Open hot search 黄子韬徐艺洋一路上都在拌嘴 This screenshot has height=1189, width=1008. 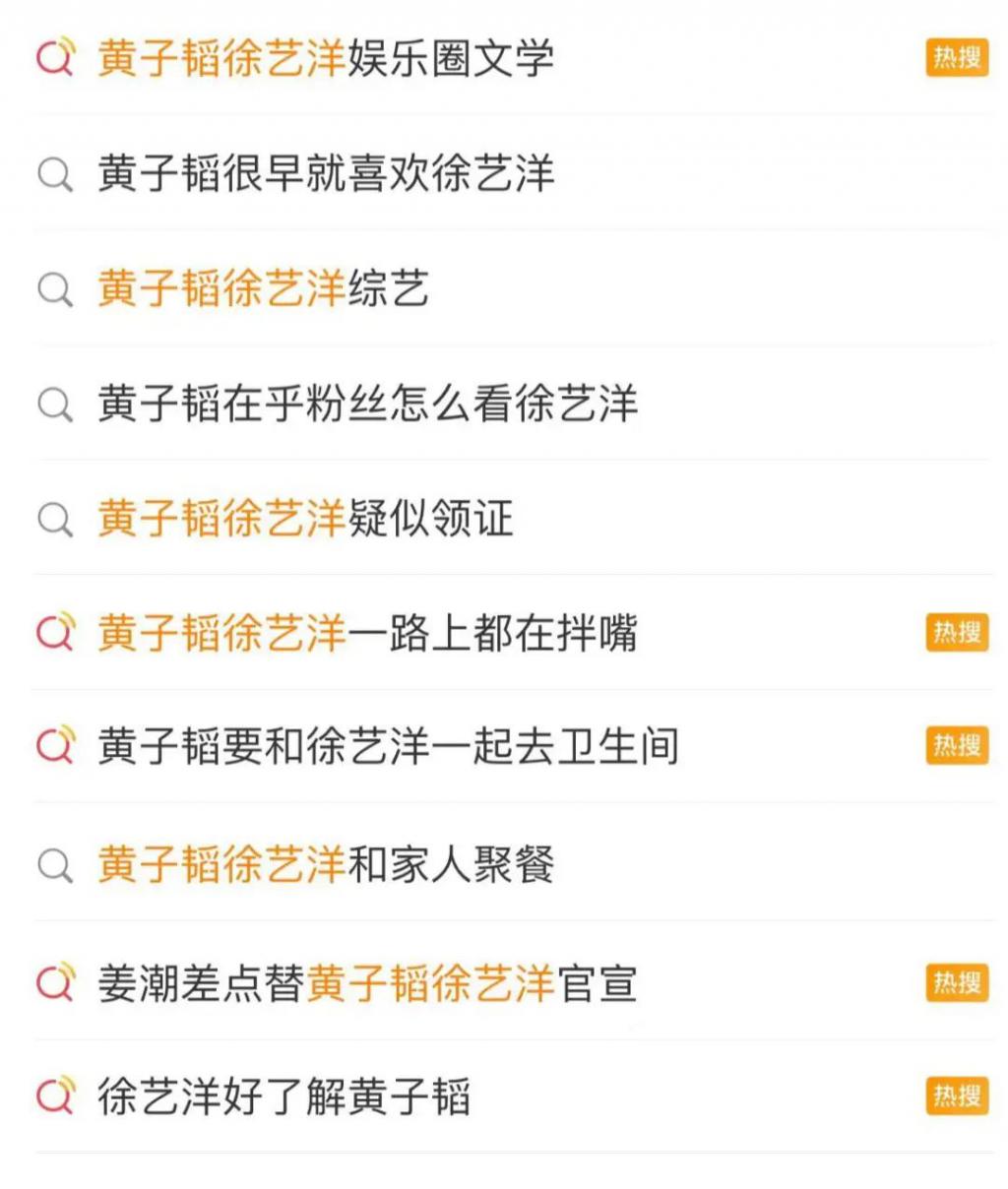tap(367, 633)
